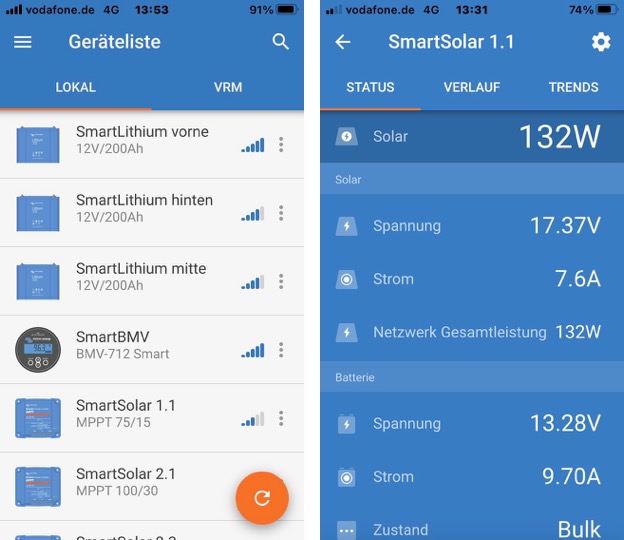This screenshot has width=624, height=540.
Task: Open options for SmartLithium vorne
Action: pos(281,145)
